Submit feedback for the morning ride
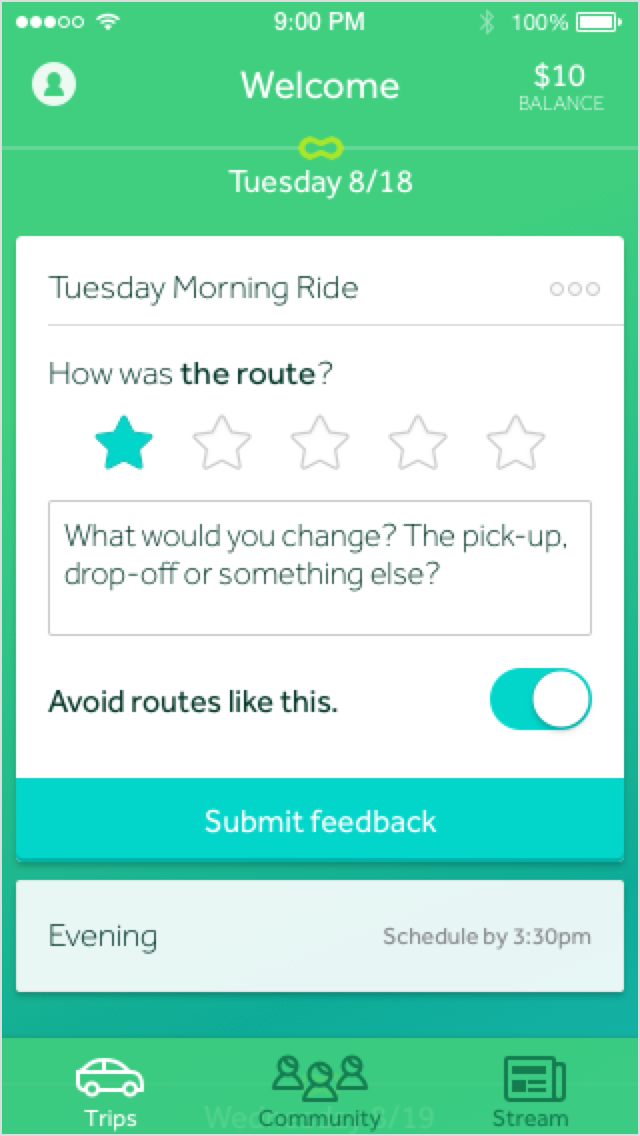The height and width of the screenshot is (1136, 640). [x=320, y=821]
